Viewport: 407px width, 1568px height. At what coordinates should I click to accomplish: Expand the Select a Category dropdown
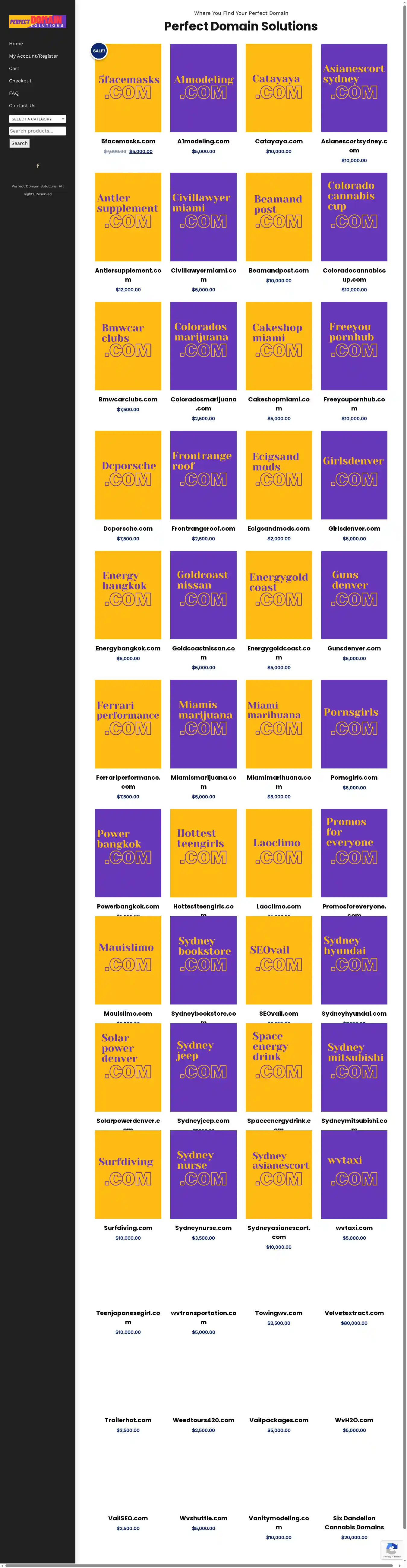click(37, 119)
